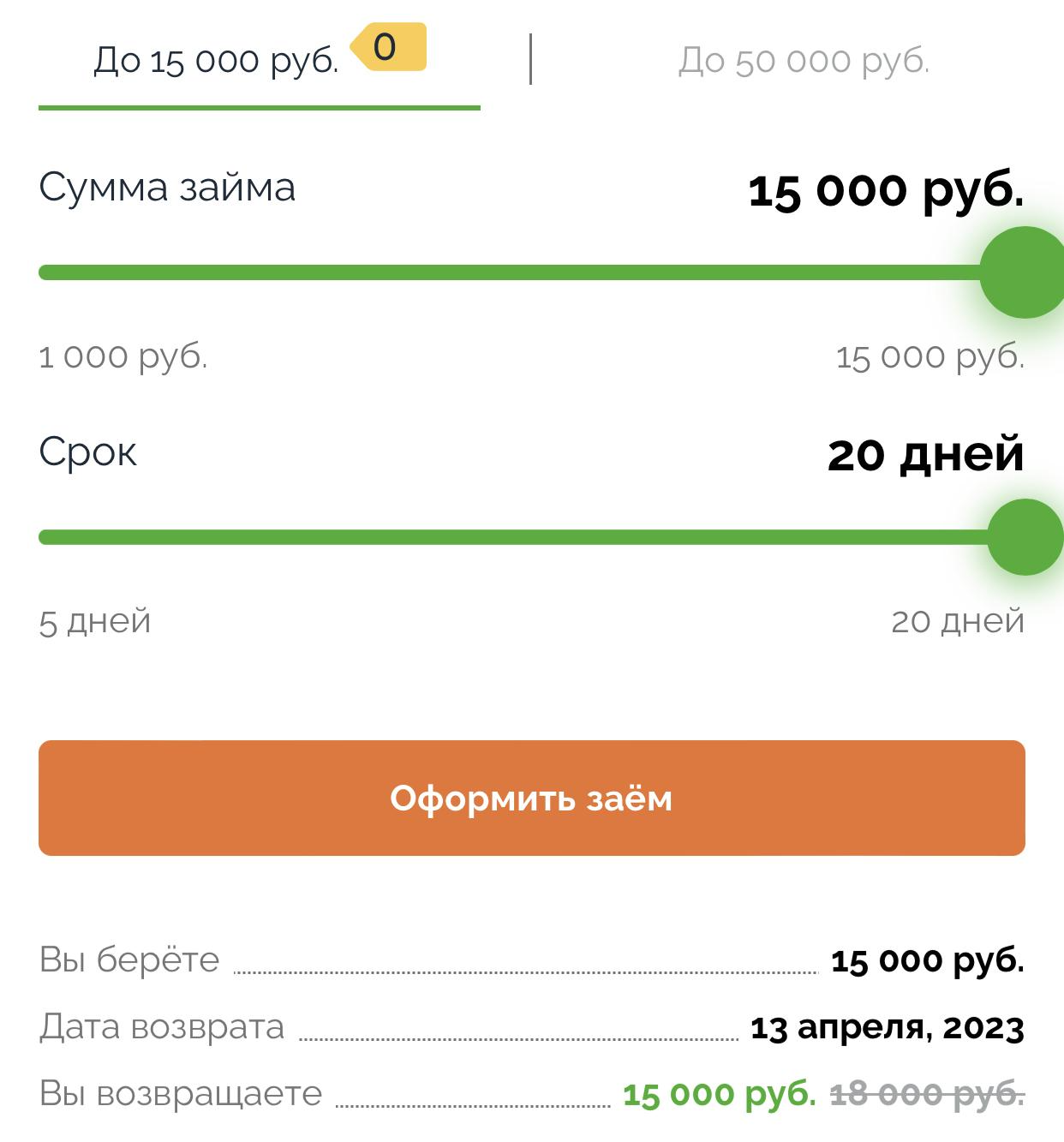This screenshot has height=1142, width=1064.
Task: Switch to the До 50 000 руб. tab
Action: pyautogui.click(x=803, y=61)
